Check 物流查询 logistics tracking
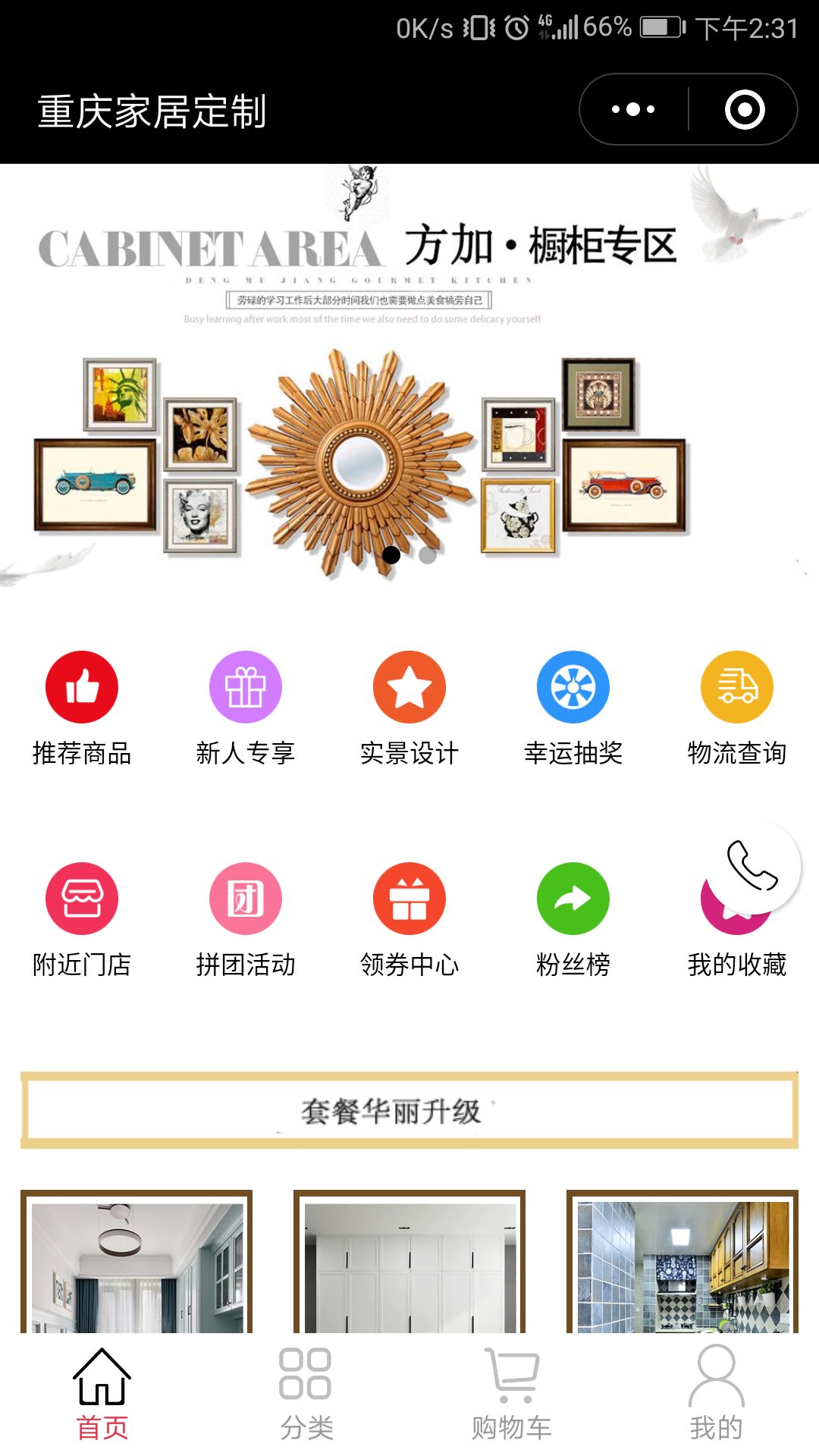The height and width of the screenshot is (1456, 819). click(737, 707)
